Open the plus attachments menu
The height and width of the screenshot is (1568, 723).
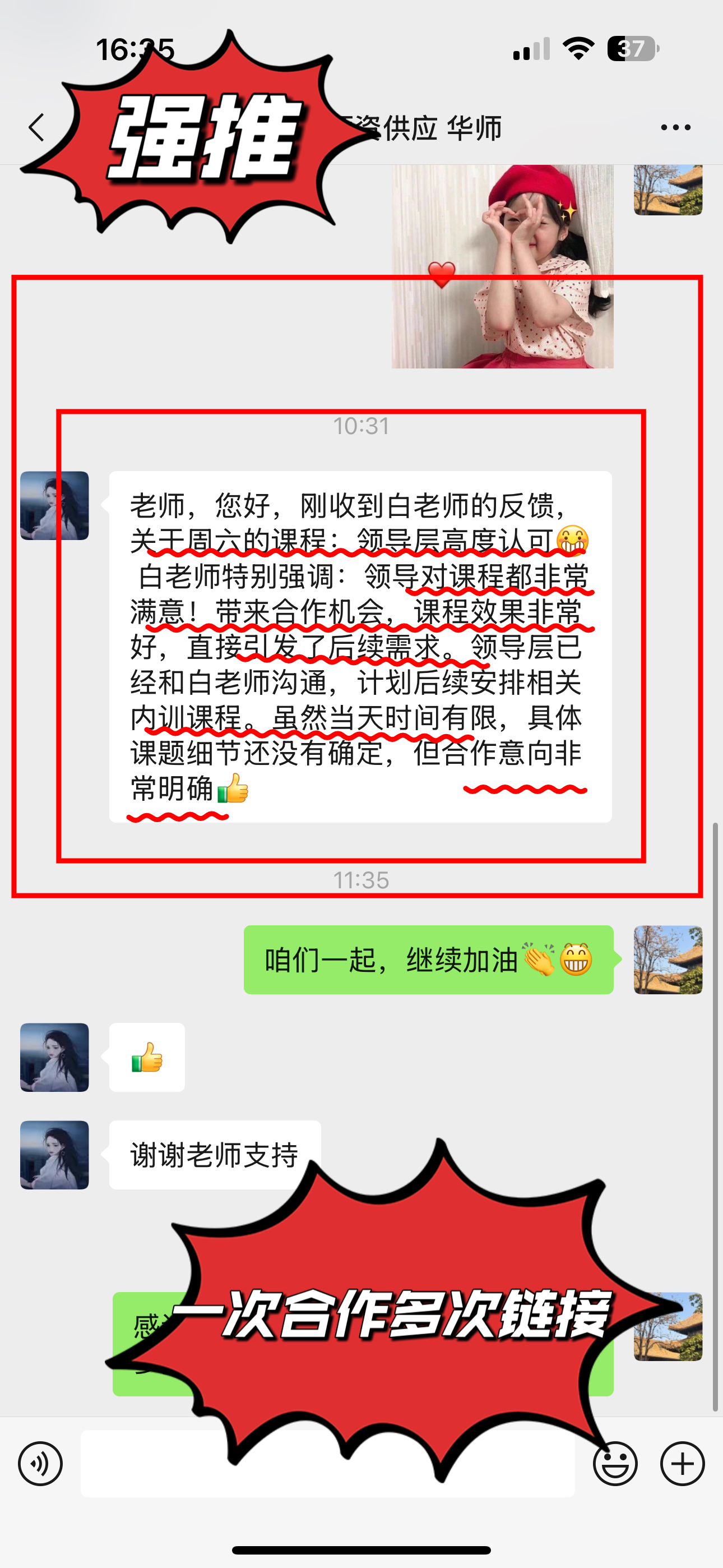point(682,1463)
